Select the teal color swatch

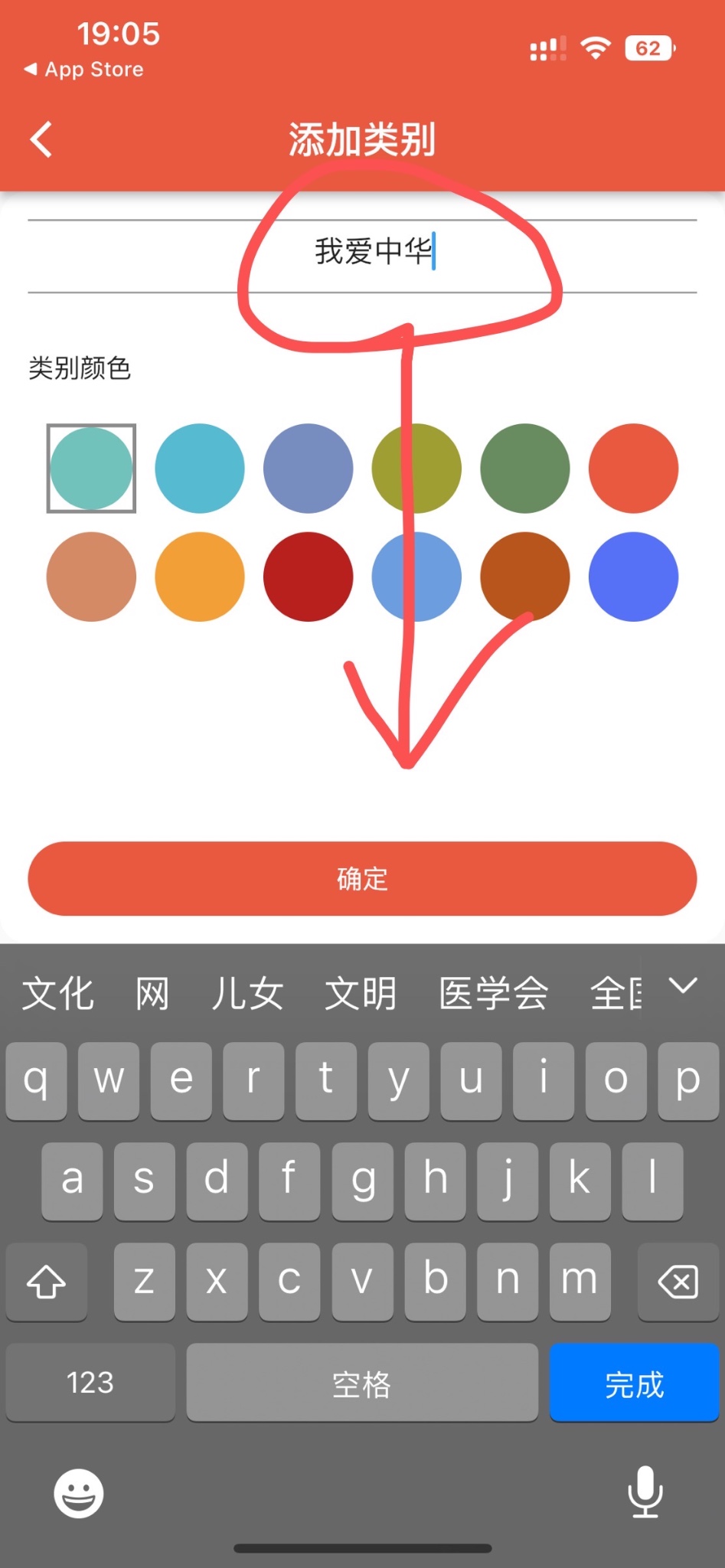click(x=91, y=469)
